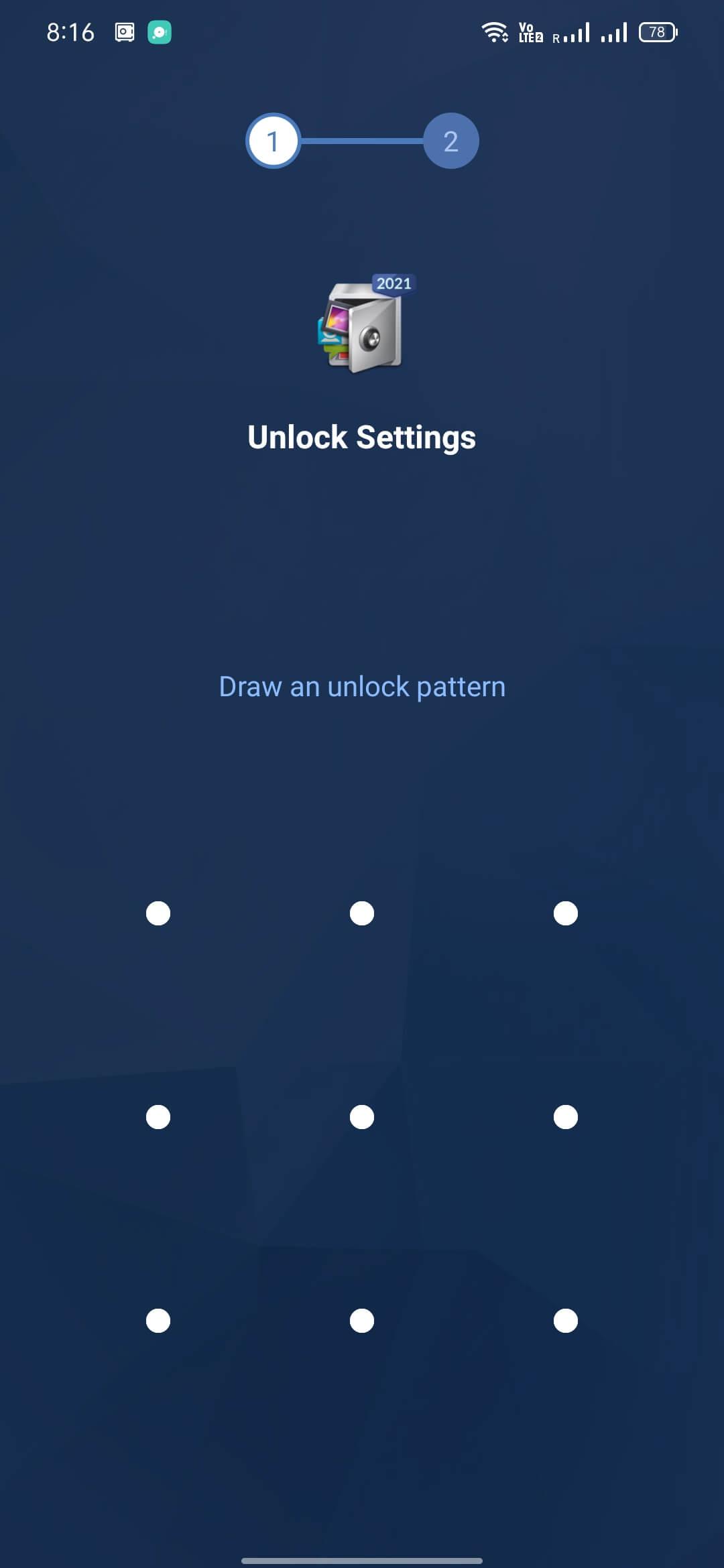
Task: Select step 1 circle indicator
Action: (x=273, y=140)
